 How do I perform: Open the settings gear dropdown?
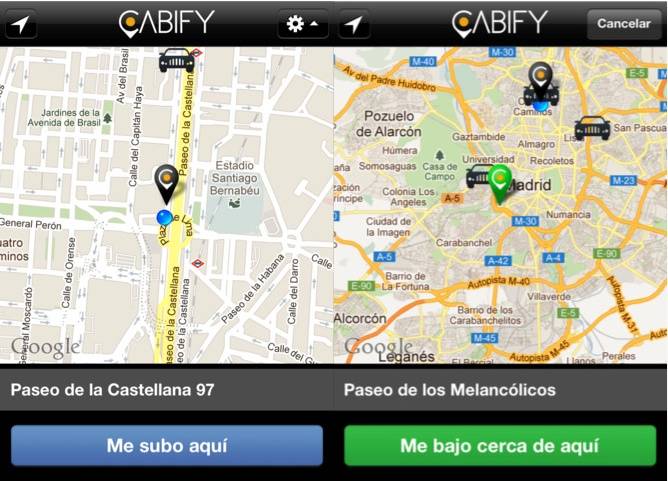point(302,23)
